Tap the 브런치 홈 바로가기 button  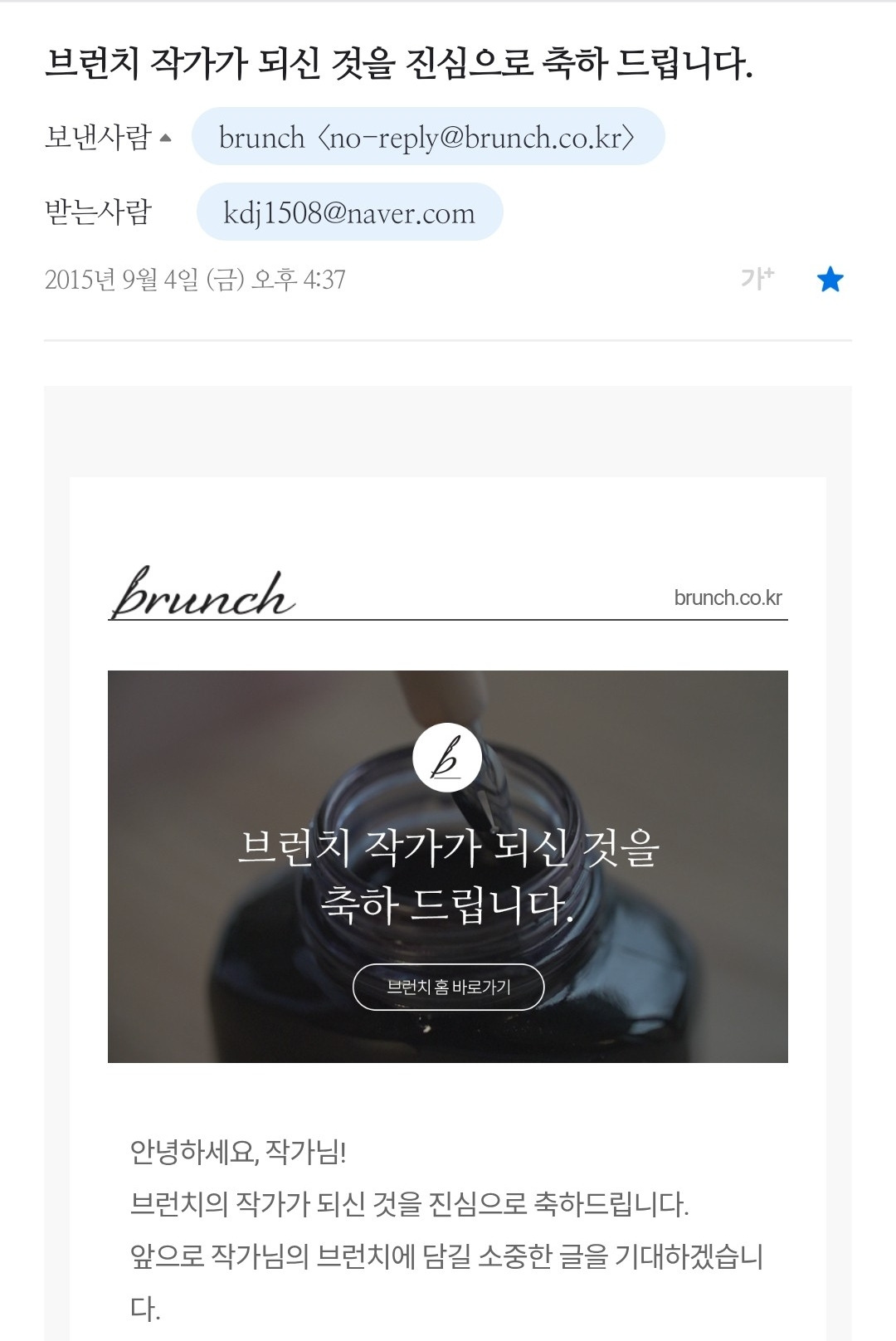coord(448,987)
